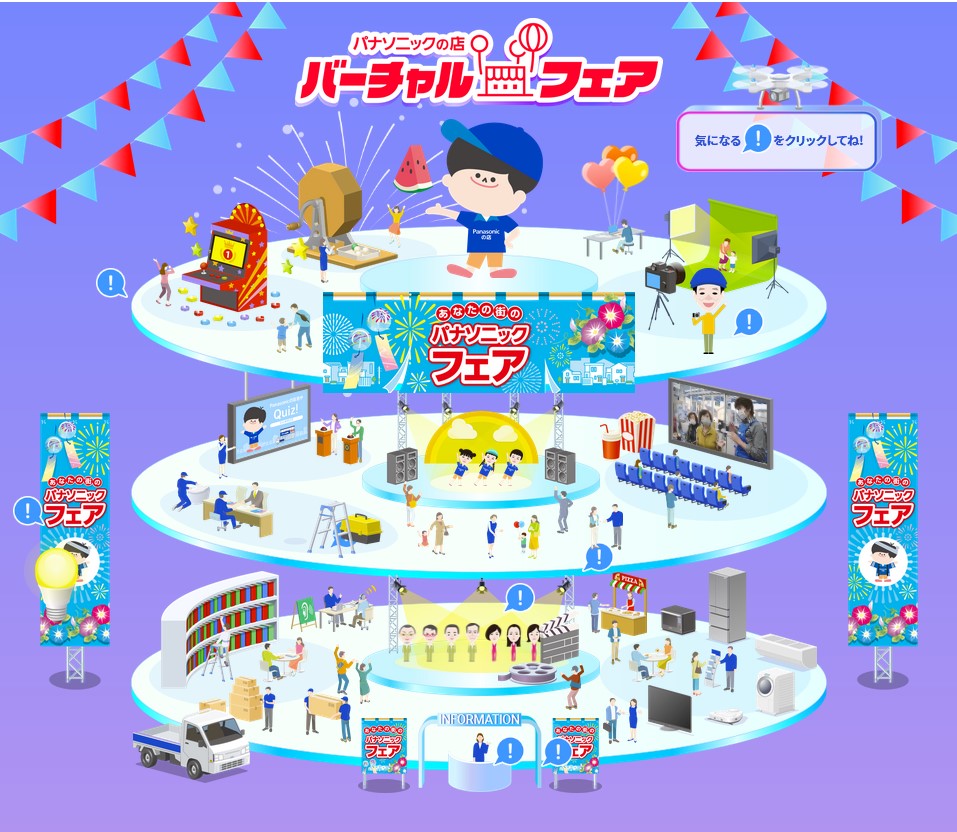The image size is (957, 832).
Task: Tap the exclamation bubble at the INFORMATION desk
Action: click(509, 750)
